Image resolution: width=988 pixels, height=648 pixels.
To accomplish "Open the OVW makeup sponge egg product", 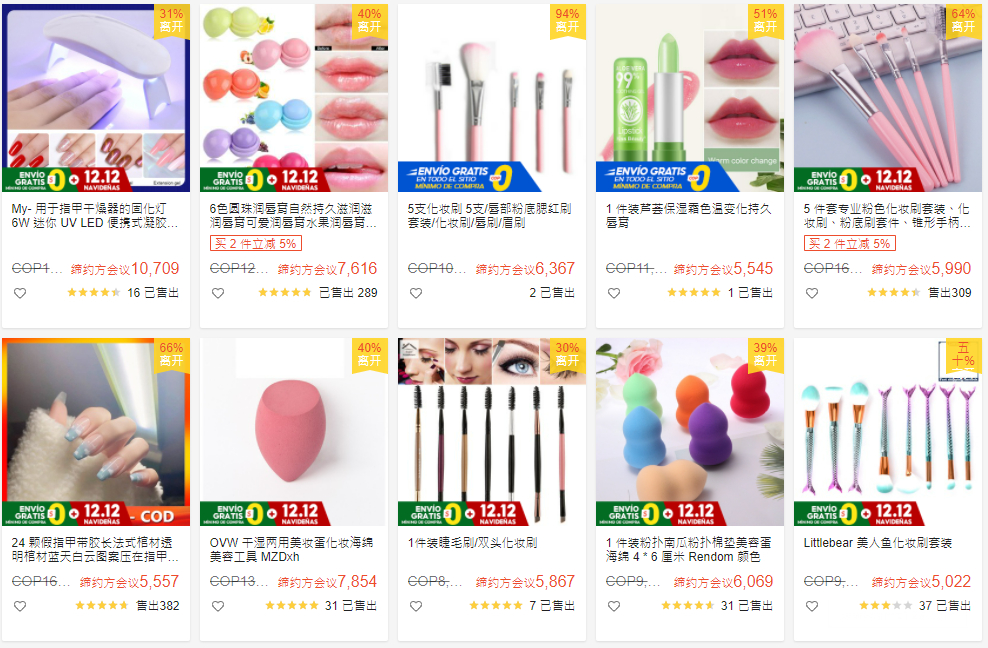I will click(x=294, y=432).
